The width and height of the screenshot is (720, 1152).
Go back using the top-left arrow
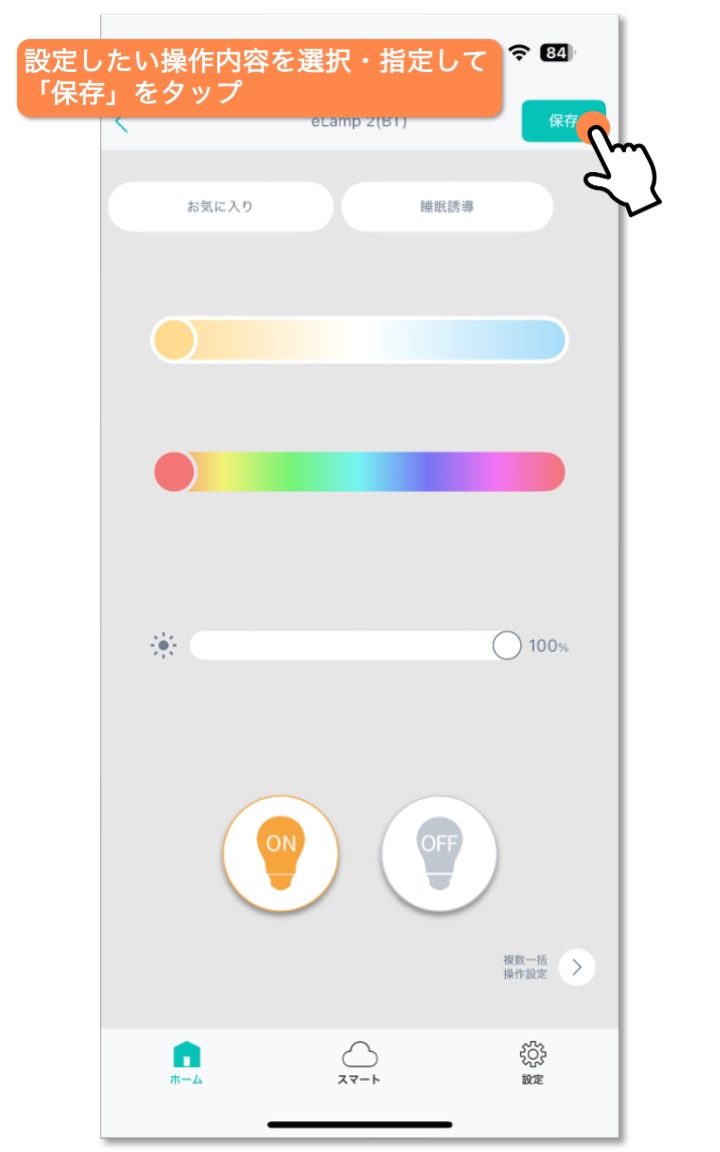tap(122, 125)
